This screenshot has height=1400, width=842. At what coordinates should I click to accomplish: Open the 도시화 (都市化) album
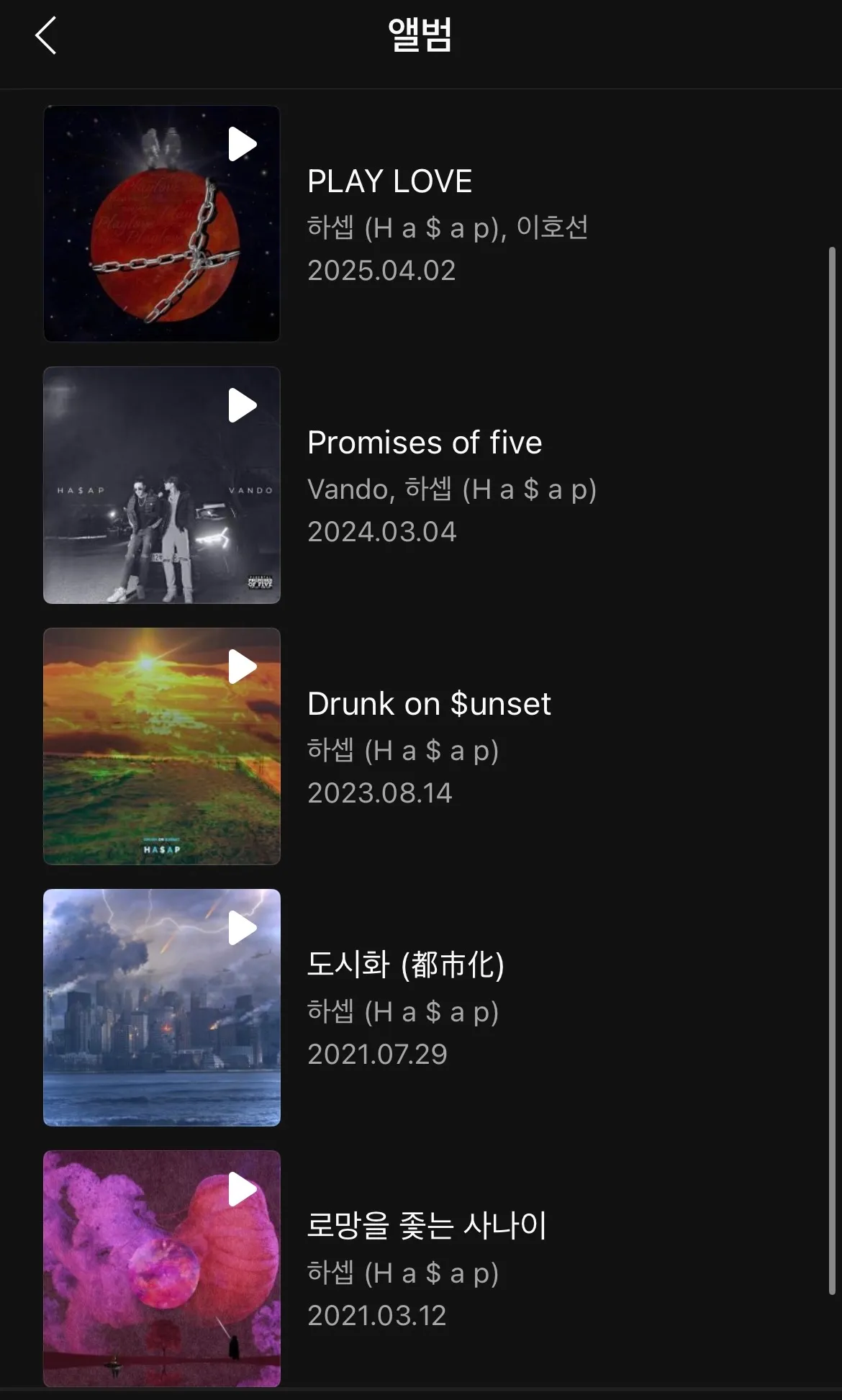point(405,965)
